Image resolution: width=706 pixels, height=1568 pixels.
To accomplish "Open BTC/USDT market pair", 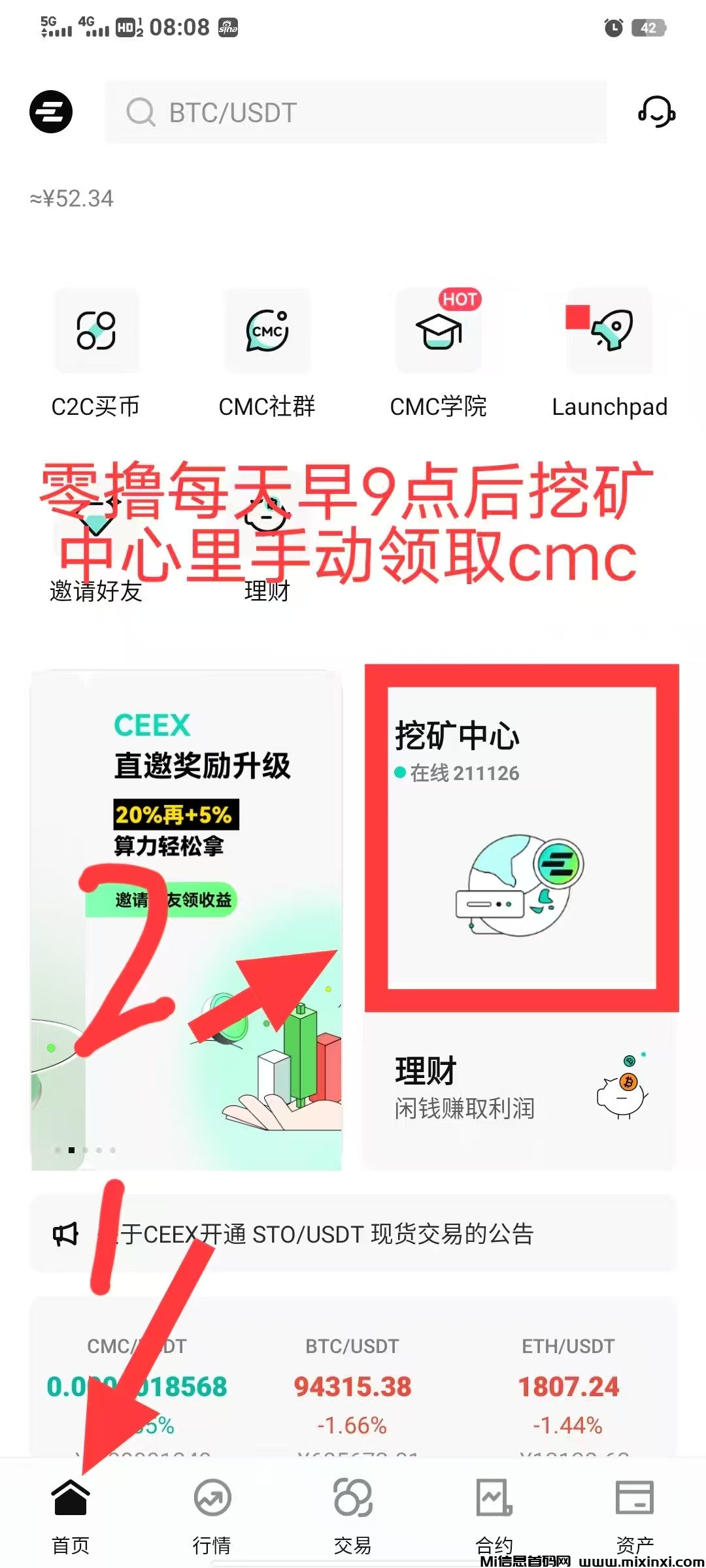I will click(352, 1386).
